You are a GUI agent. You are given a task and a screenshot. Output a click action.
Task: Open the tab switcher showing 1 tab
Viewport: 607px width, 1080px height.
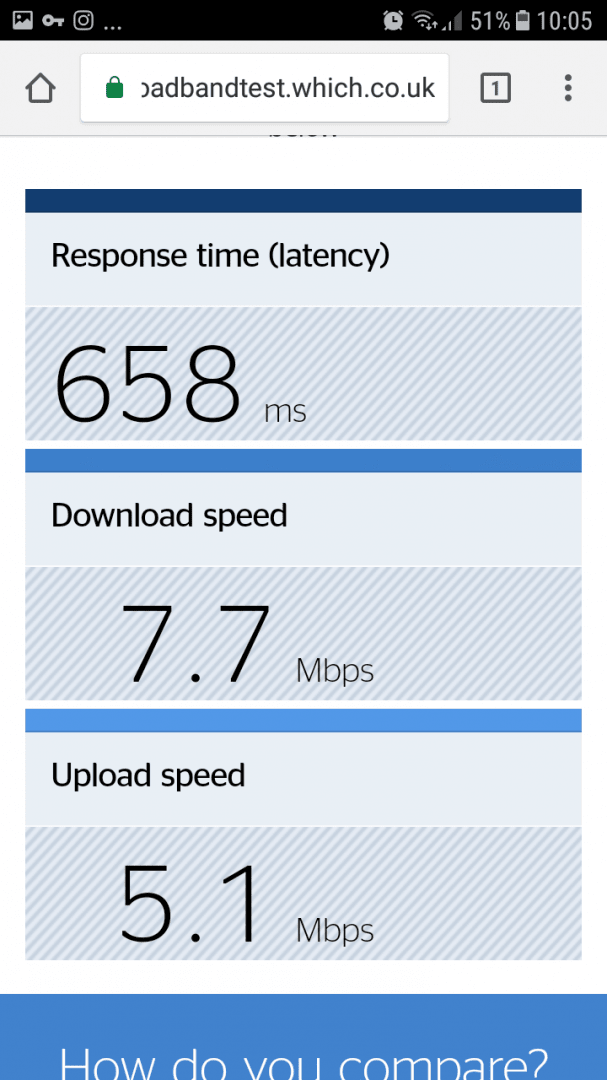coord(495,88)
